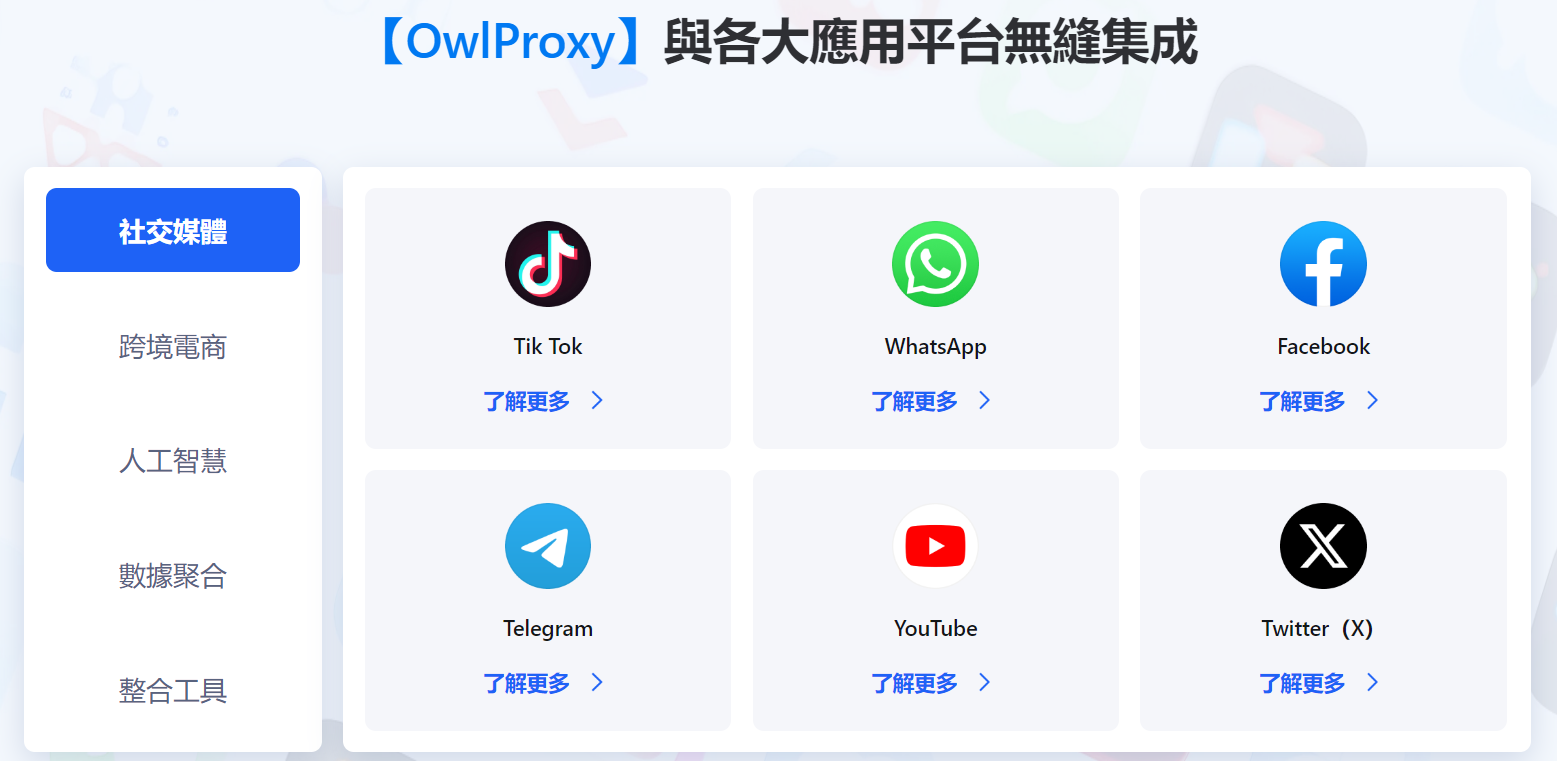
Task: Learn more about Facebook integration
Action: click(x=1318, y=401)
